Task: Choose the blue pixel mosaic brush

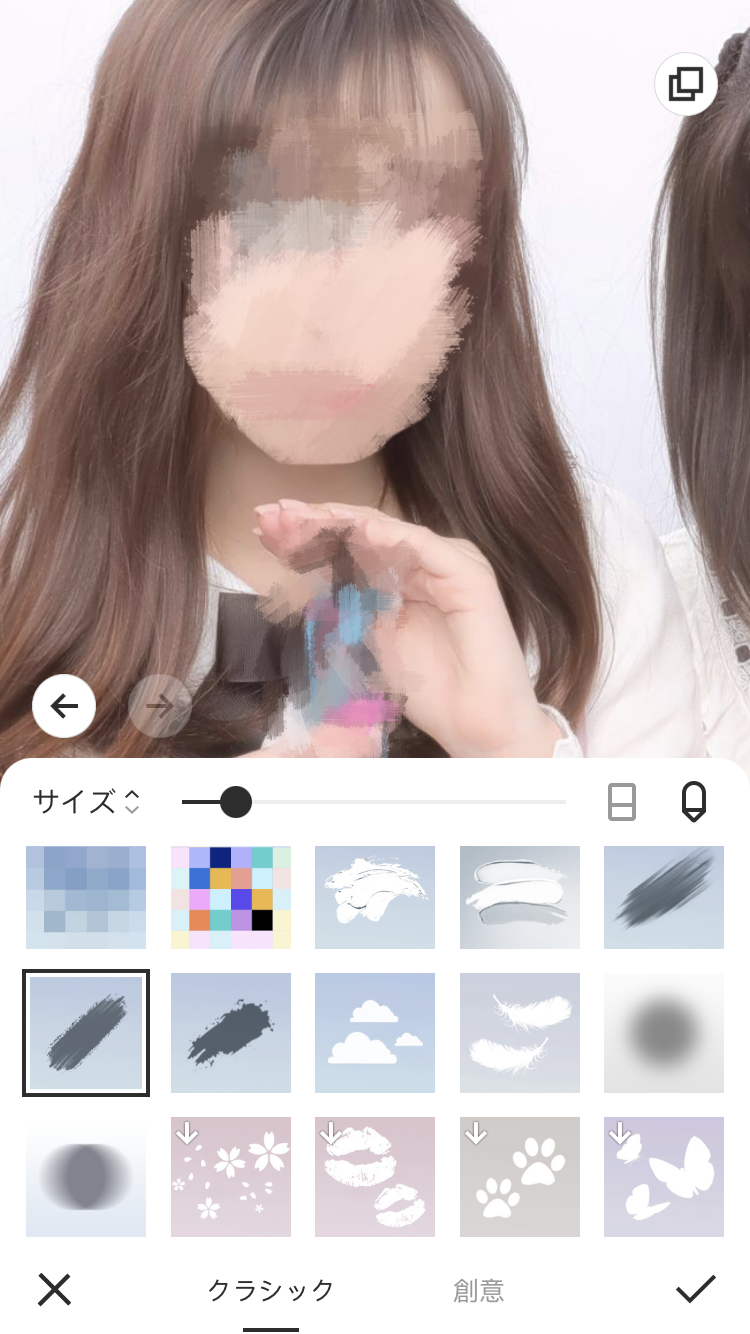Action: tap(86, 897)
